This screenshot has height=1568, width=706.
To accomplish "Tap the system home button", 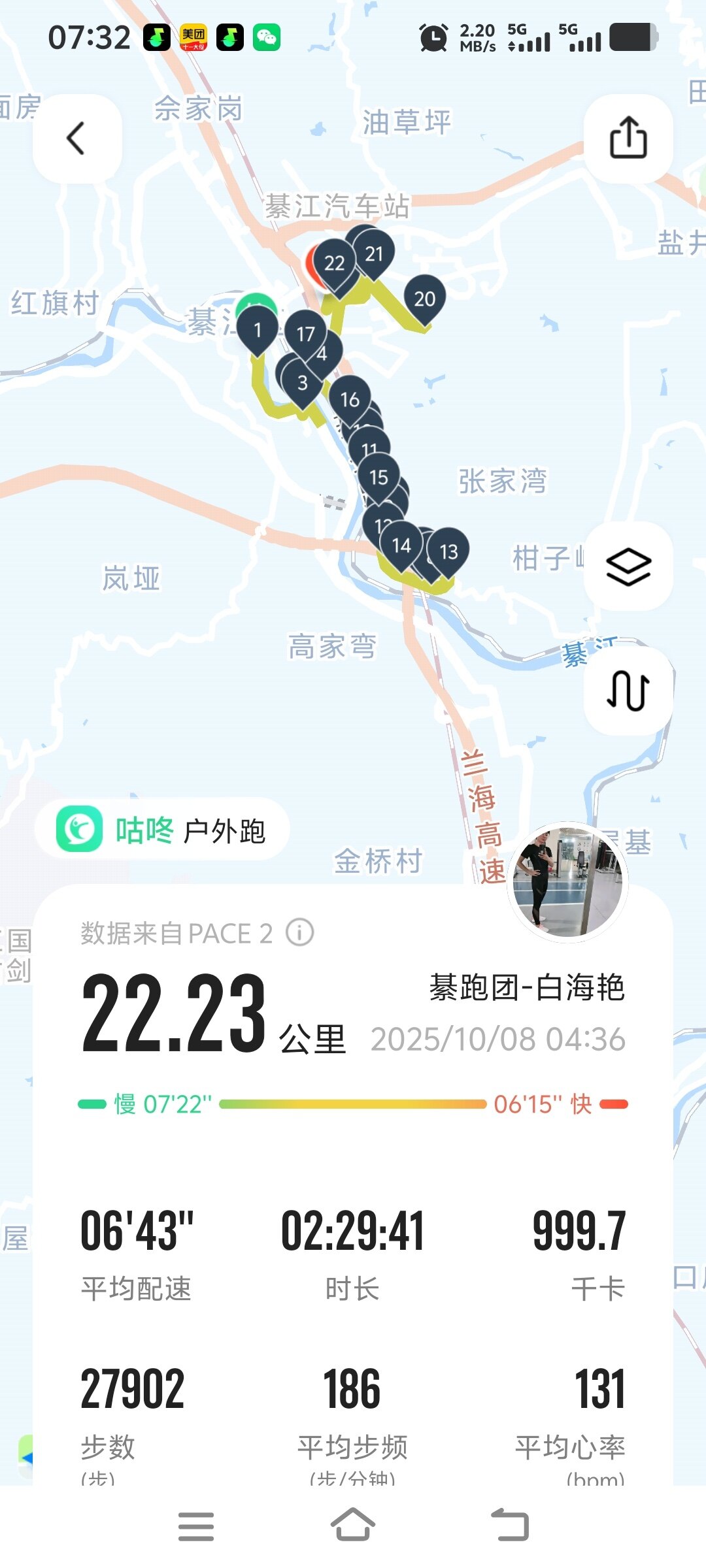I will (353, 1526).
